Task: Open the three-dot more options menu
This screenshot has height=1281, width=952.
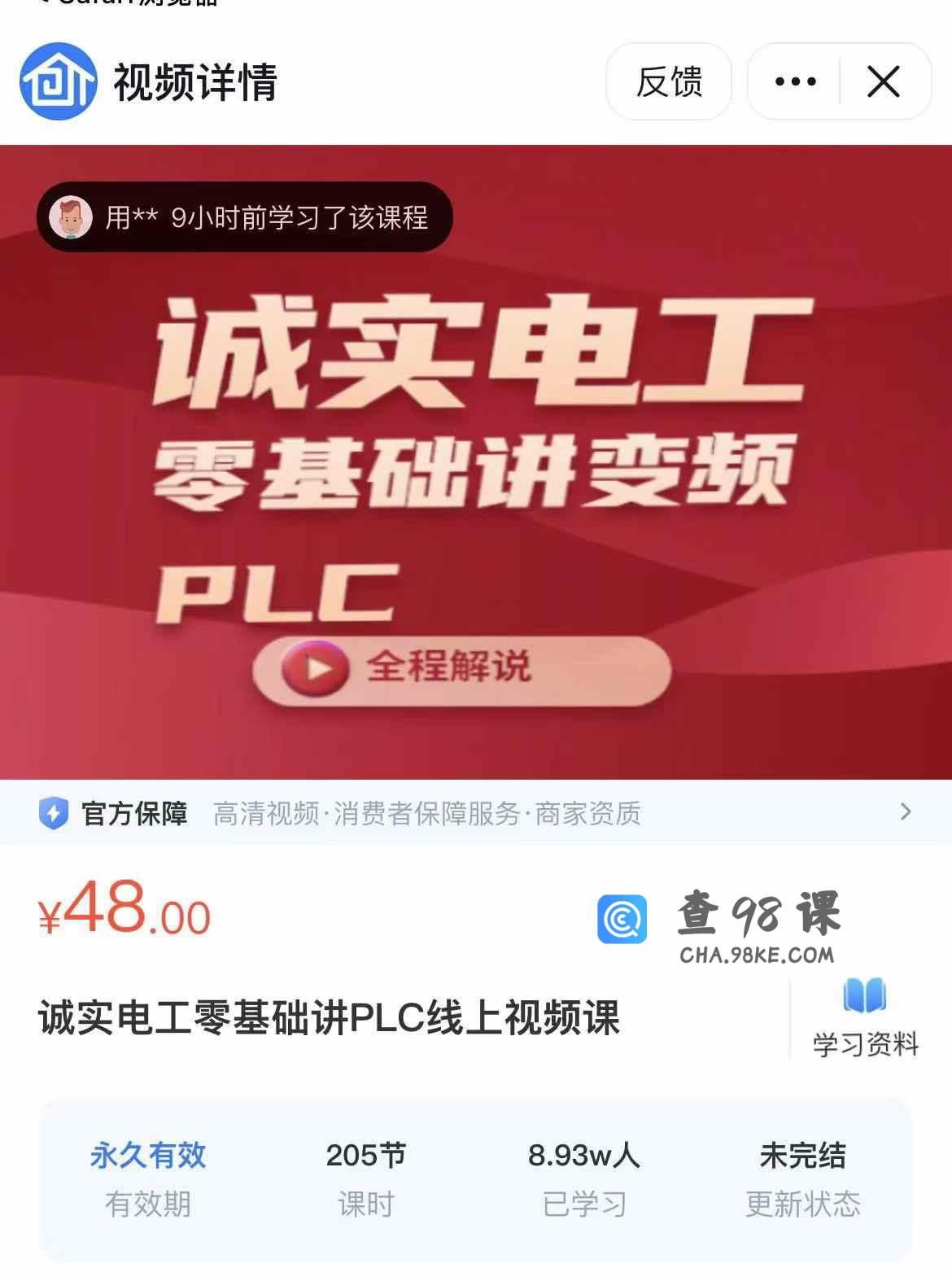Action: 795,81
